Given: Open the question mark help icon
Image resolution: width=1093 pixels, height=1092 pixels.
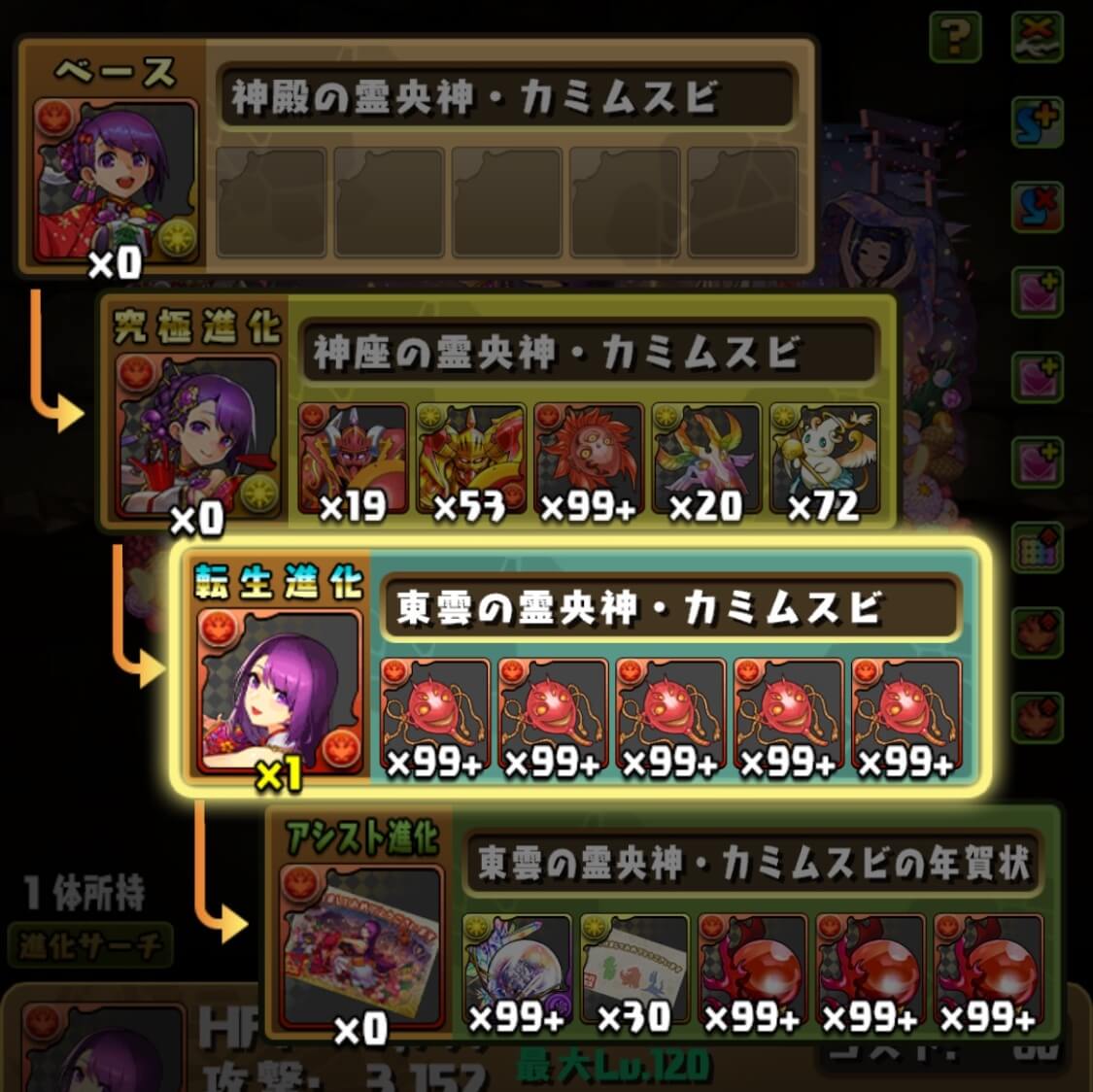Looking at the screenshot, I should point(955,38).
